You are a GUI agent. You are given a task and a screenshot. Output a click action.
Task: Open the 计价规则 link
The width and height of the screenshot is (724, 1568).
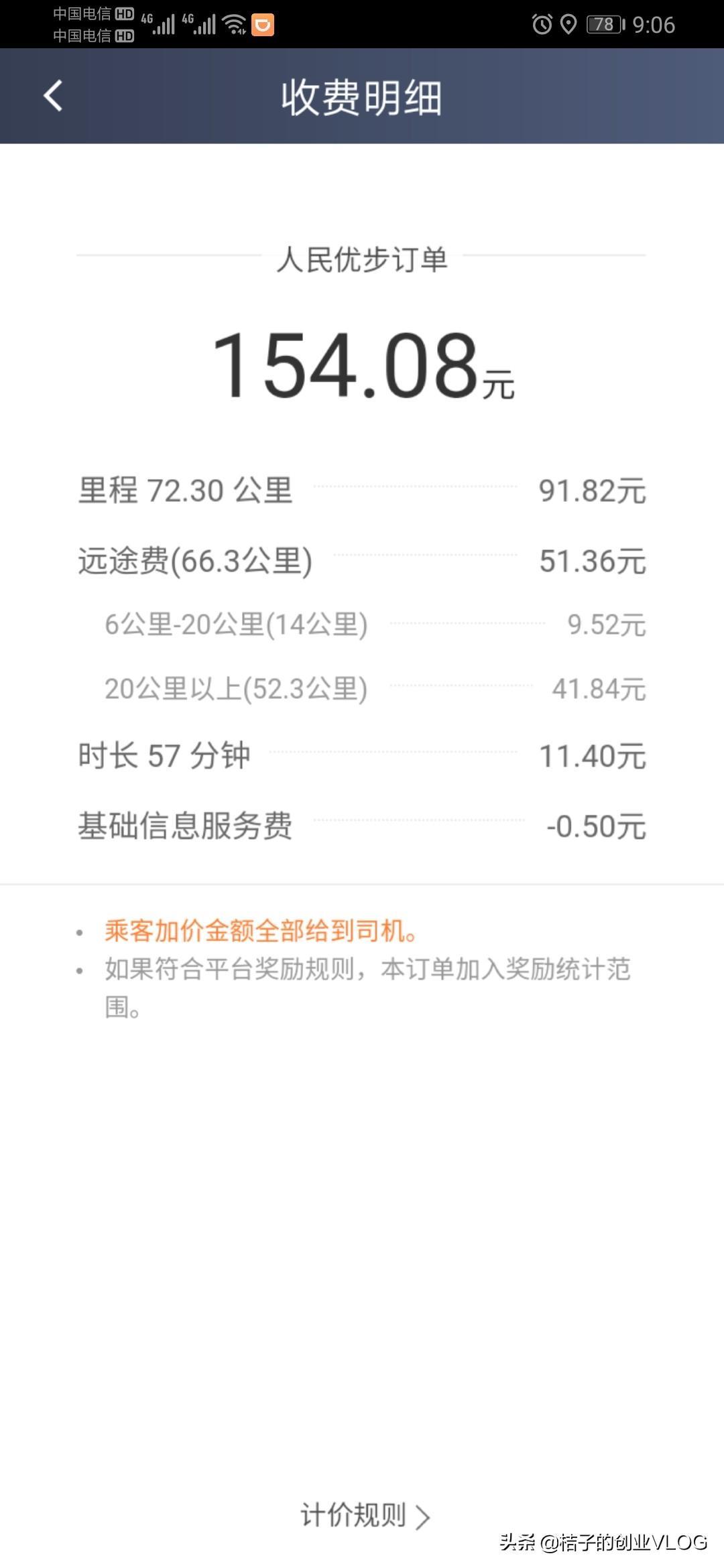click(365, 1515)
